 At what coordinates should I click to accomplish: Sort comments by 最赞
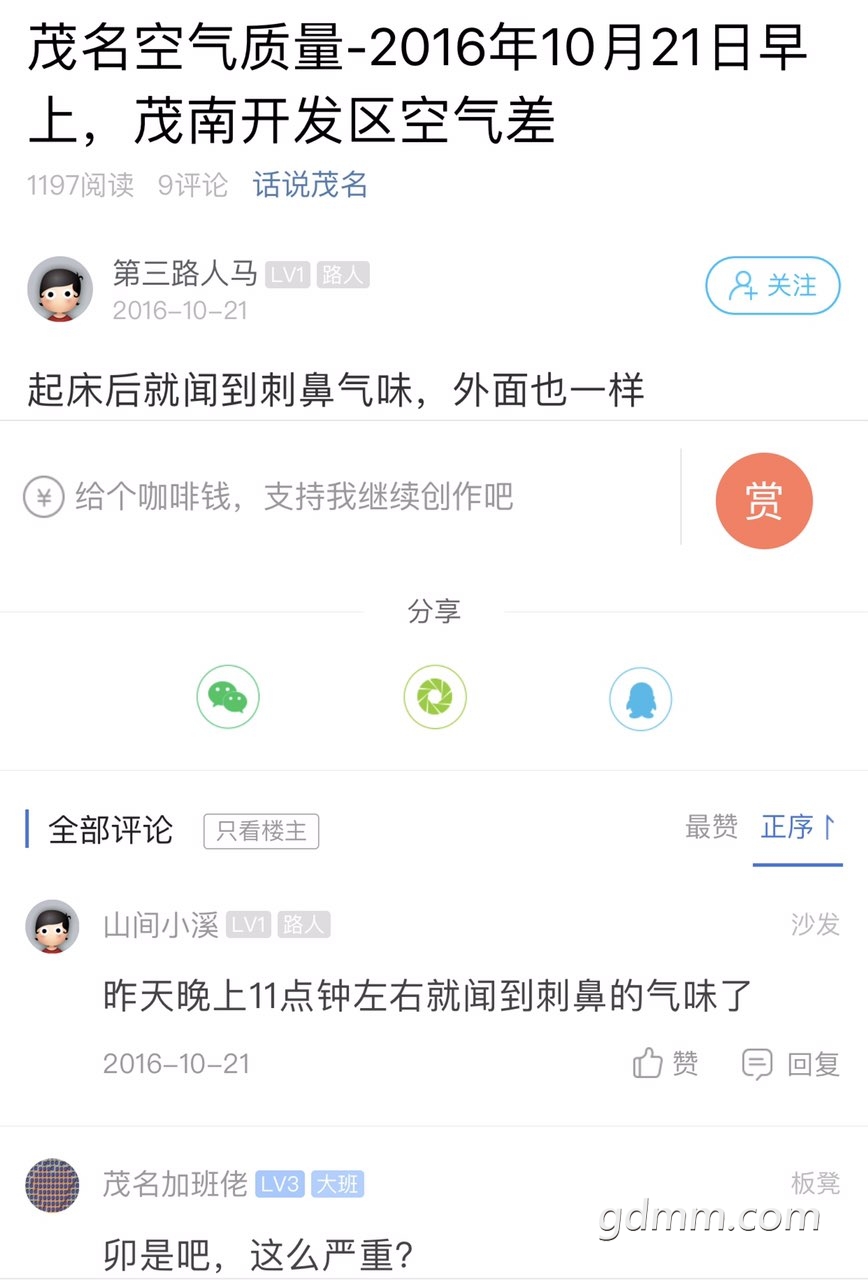pyautogui.click(x=711, y=827)
